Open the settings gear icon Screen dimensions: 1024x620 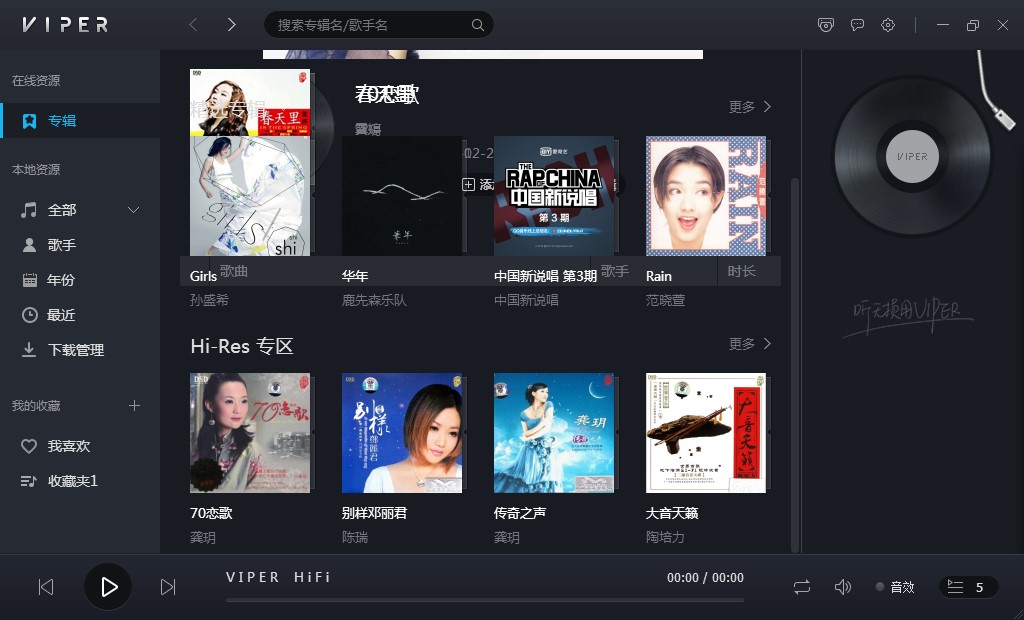888,25
